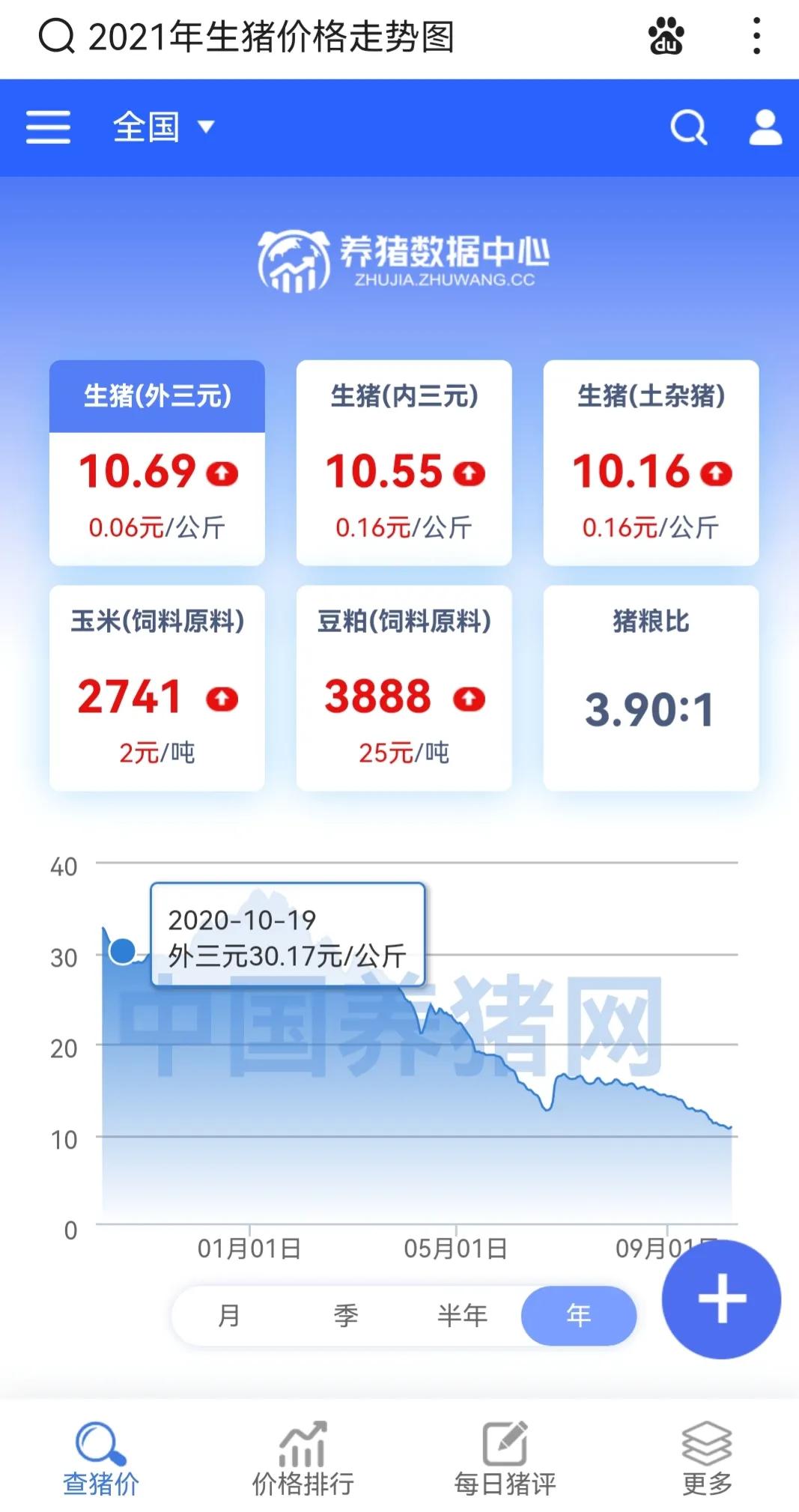Open the browser overflow menu
This screenshot has height=1512, width=799.
click(x=756, y=37)
